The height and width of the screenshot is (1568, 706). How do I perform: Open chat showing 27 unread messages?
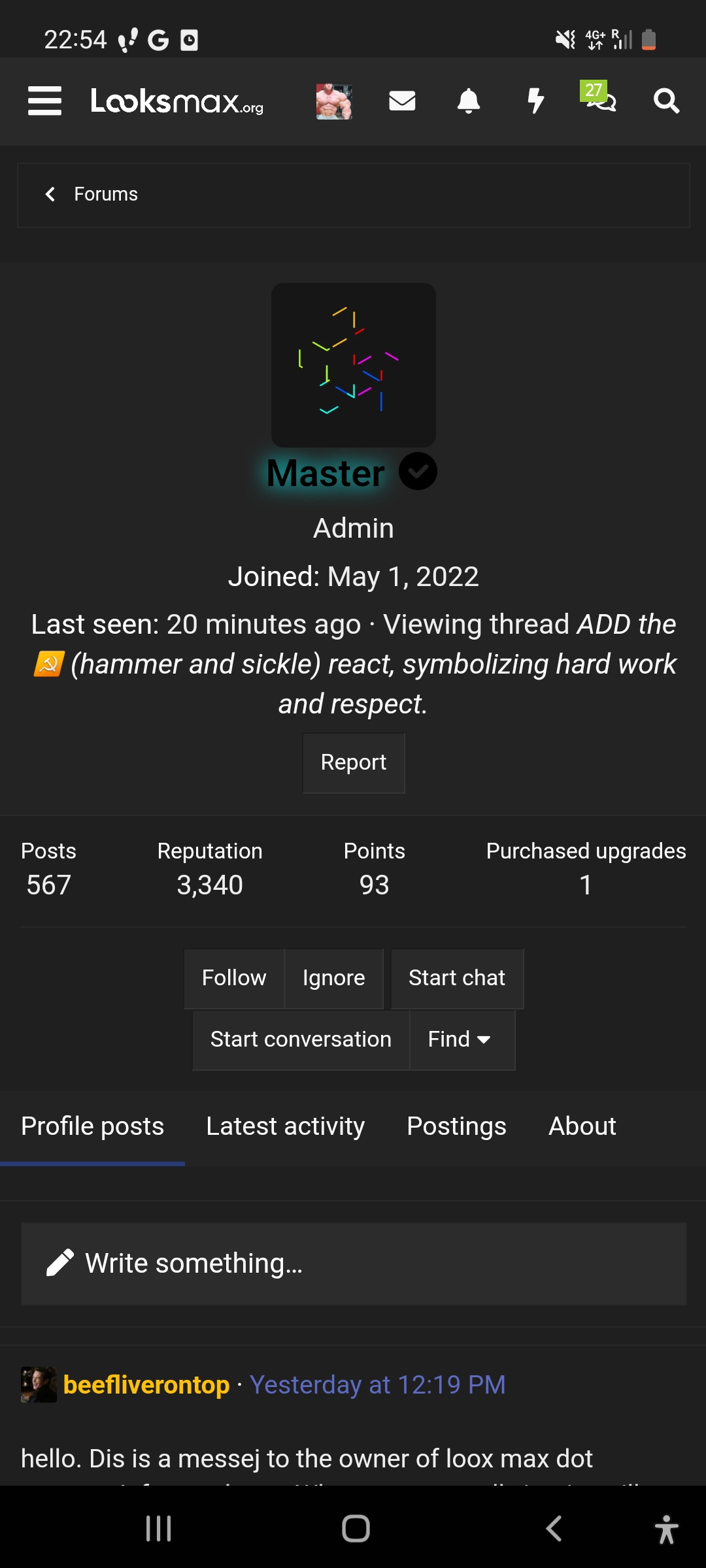pyautogui.click(x=601, y=101)
